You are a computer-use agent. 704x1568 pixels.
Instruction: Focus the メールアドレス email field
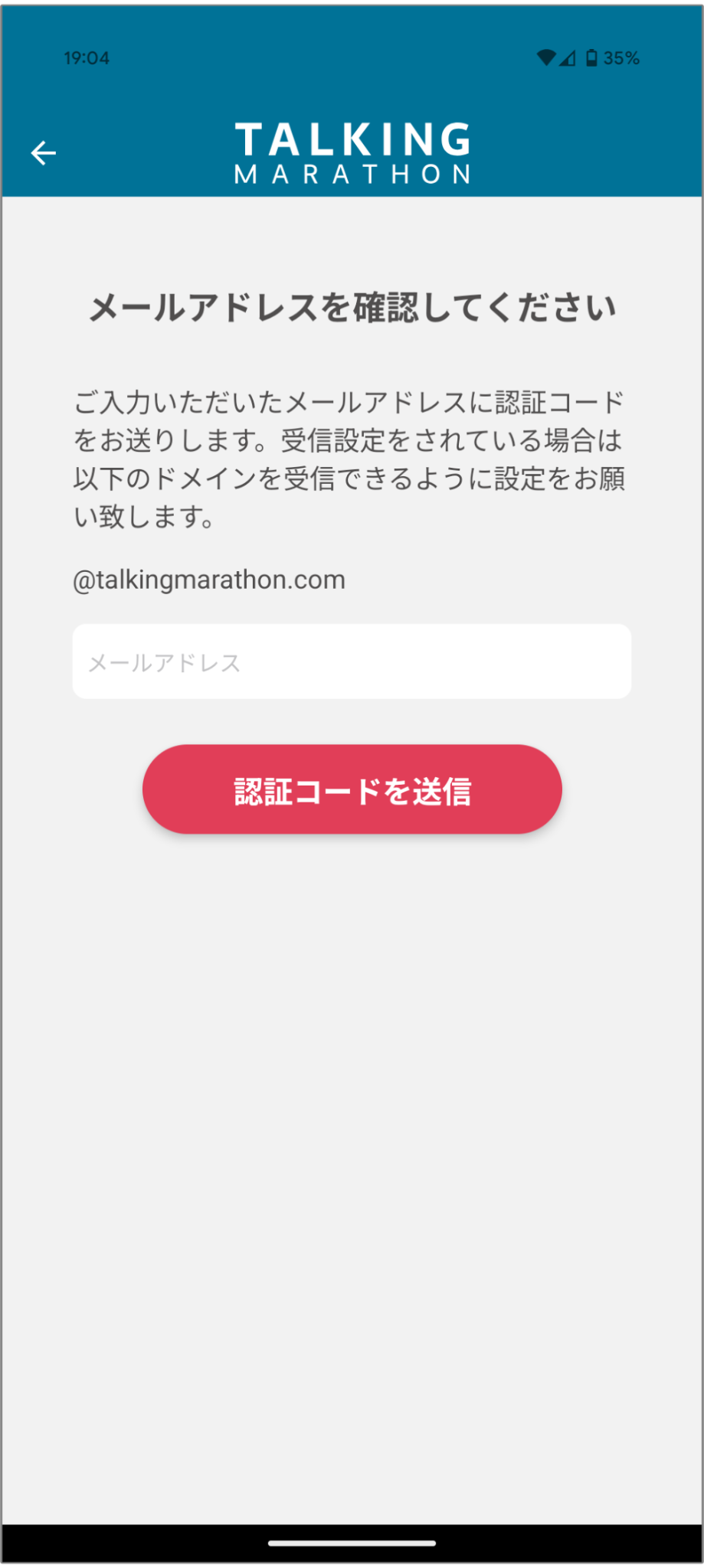coord(352,661)
